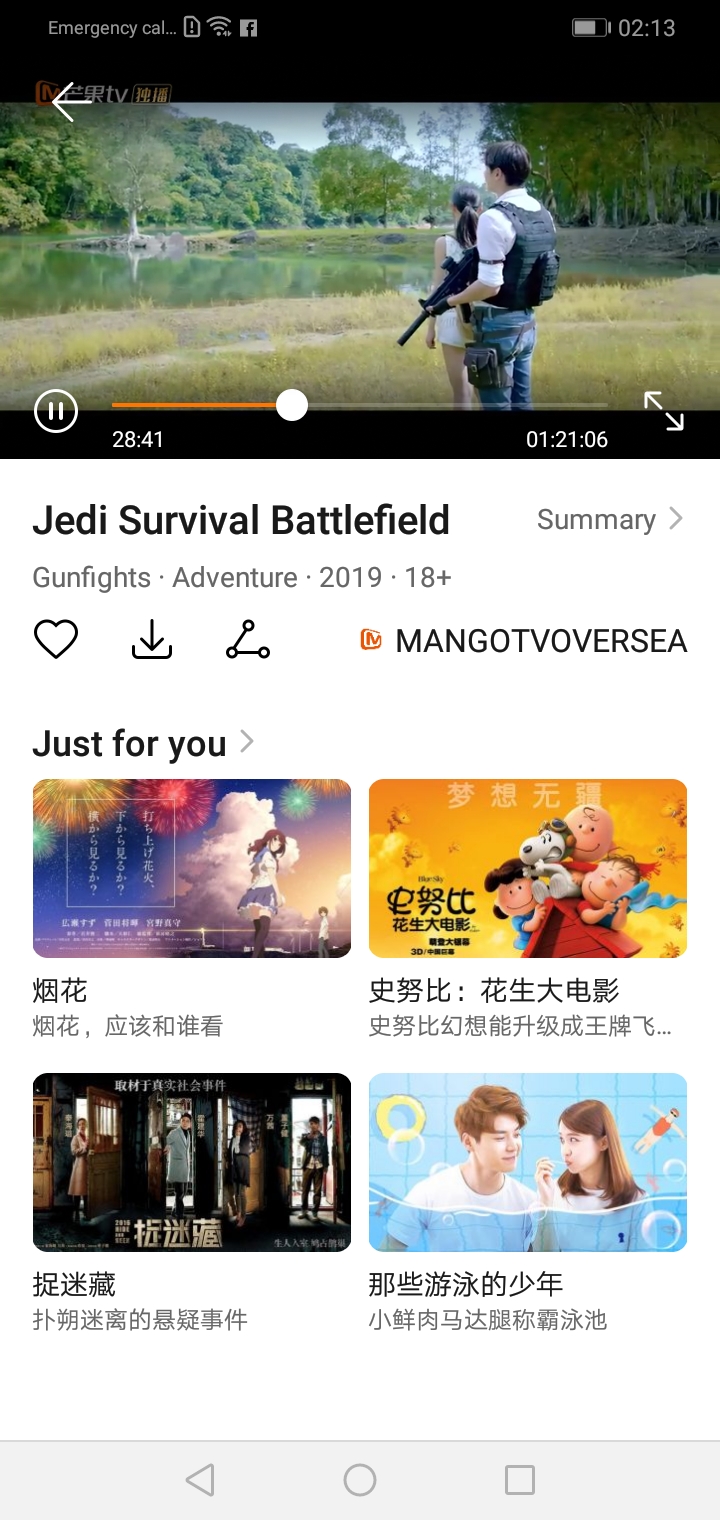Tap the video progress slider handle
This screenshot has height=1520, width=720.
click(292, 405)
